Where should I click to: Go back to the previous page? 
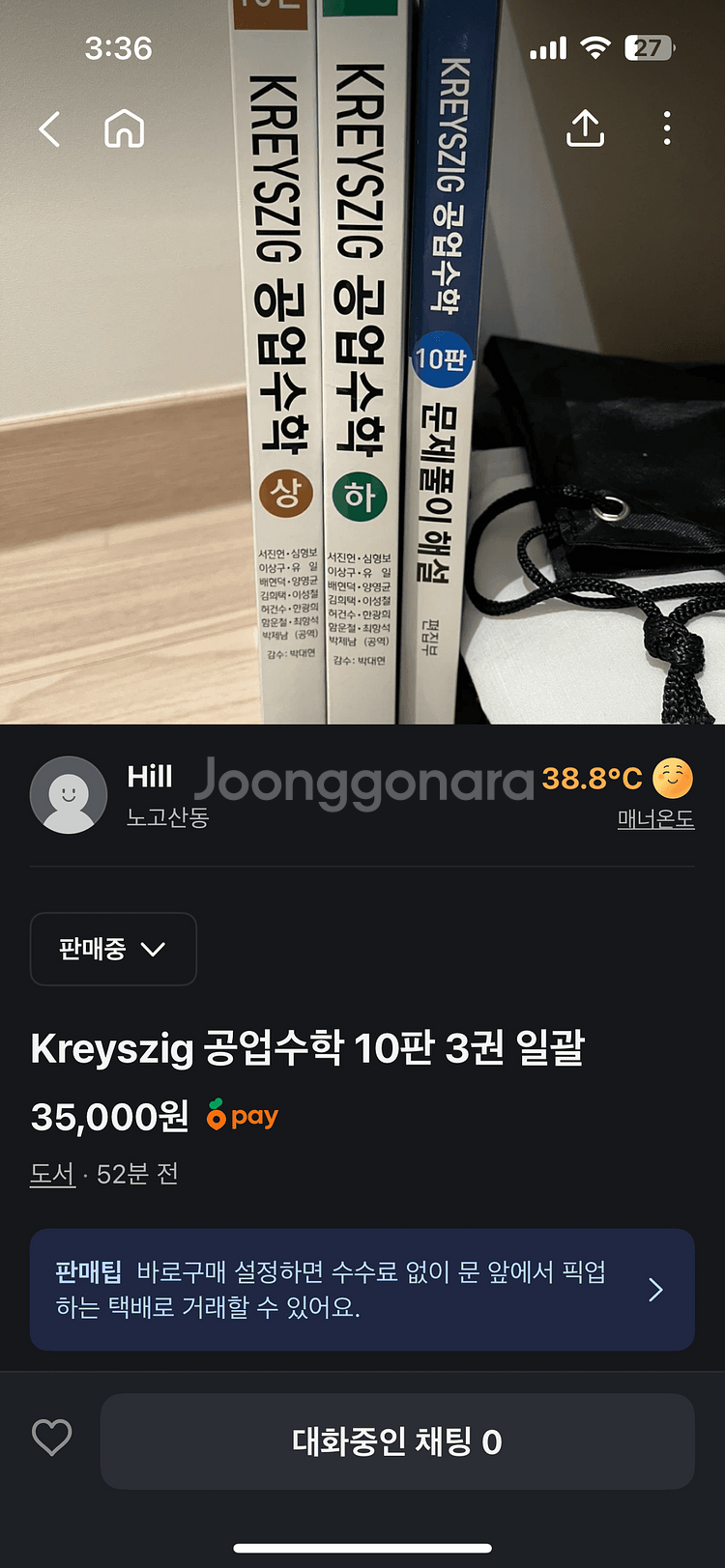click(x=50, y=128)
